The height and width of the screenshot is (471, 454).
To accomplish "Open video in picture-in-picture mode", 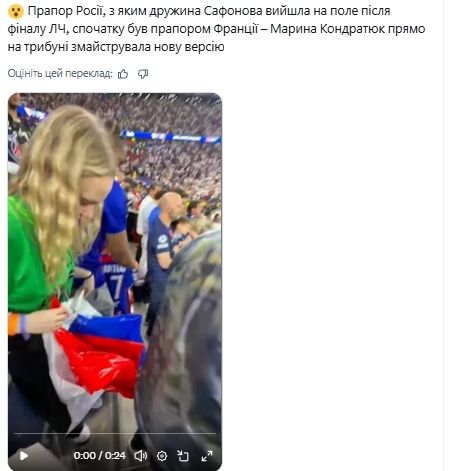I will point(183,455).
